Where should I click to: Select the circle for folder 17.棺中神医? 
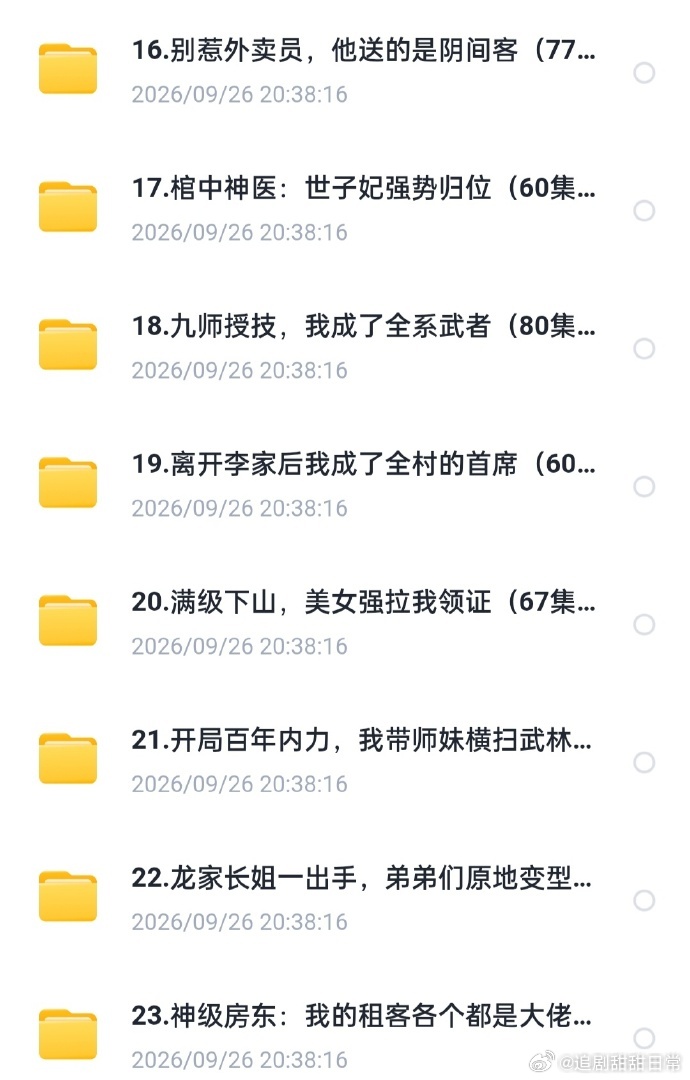tap(644, 210)
